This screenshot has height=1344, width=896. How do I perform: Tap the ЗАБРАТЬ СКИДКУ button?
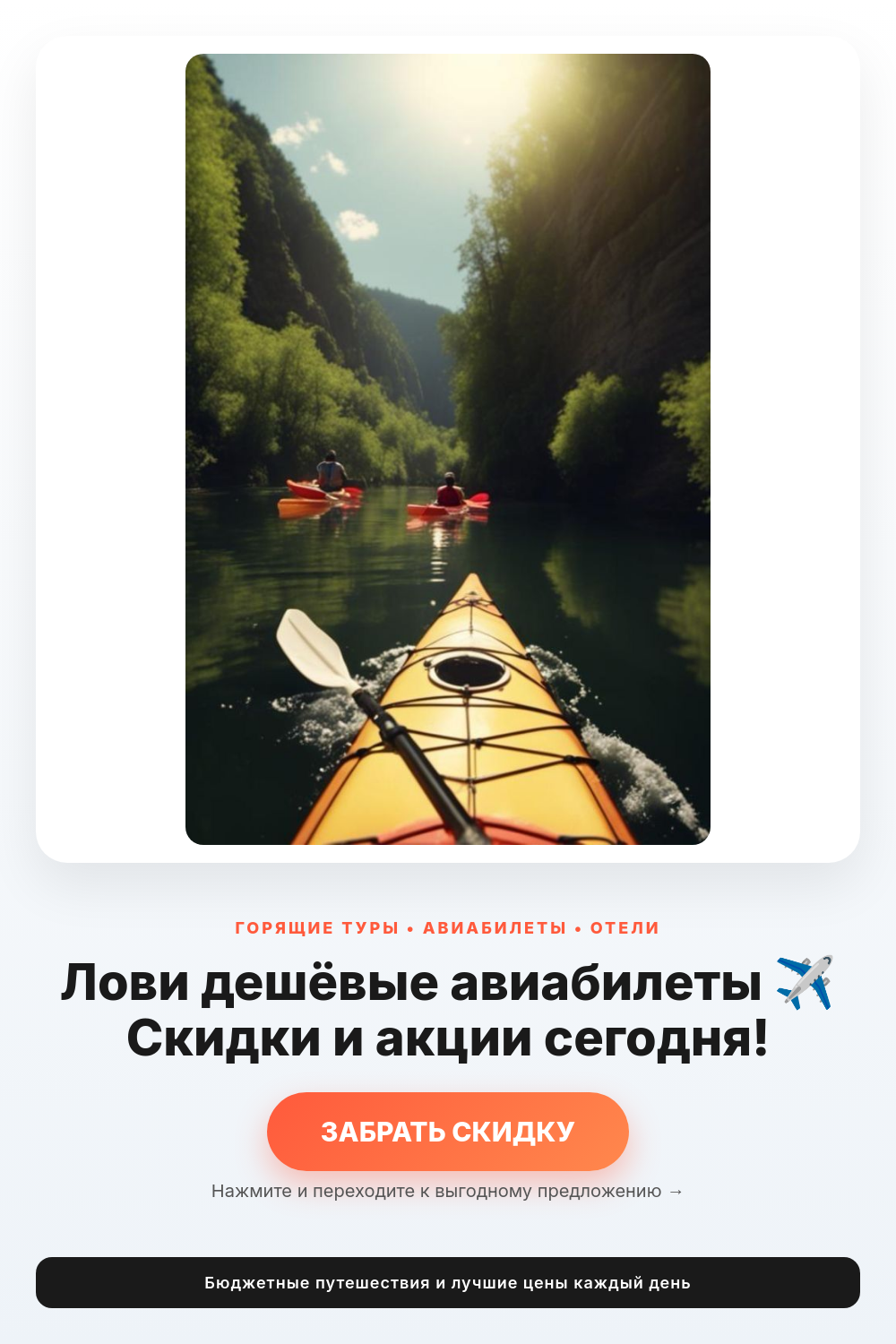pyautogui.click(x=448, y=1132)
